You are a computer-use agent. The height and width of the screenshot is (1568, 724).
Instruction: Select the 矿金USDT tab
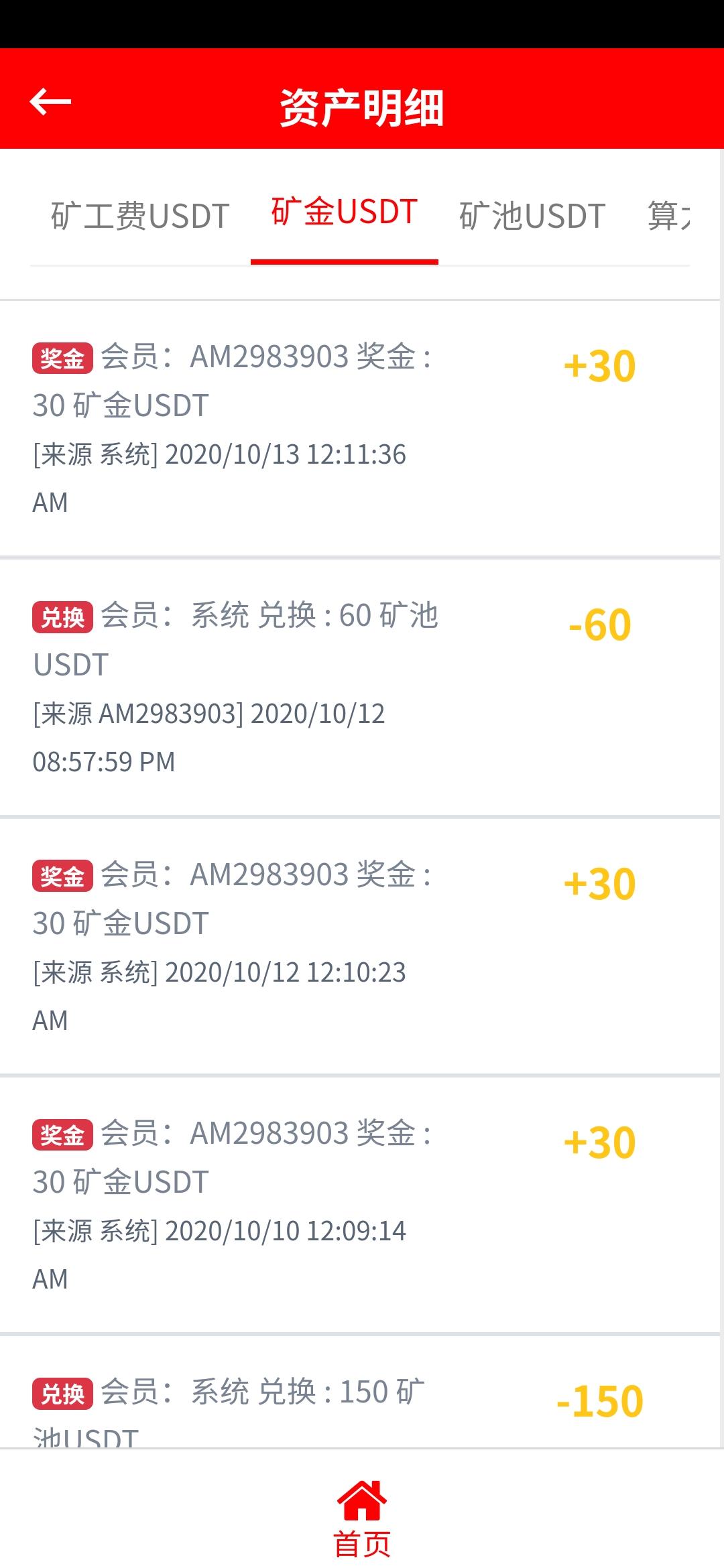pyautogui.click(x=345, y=212)
